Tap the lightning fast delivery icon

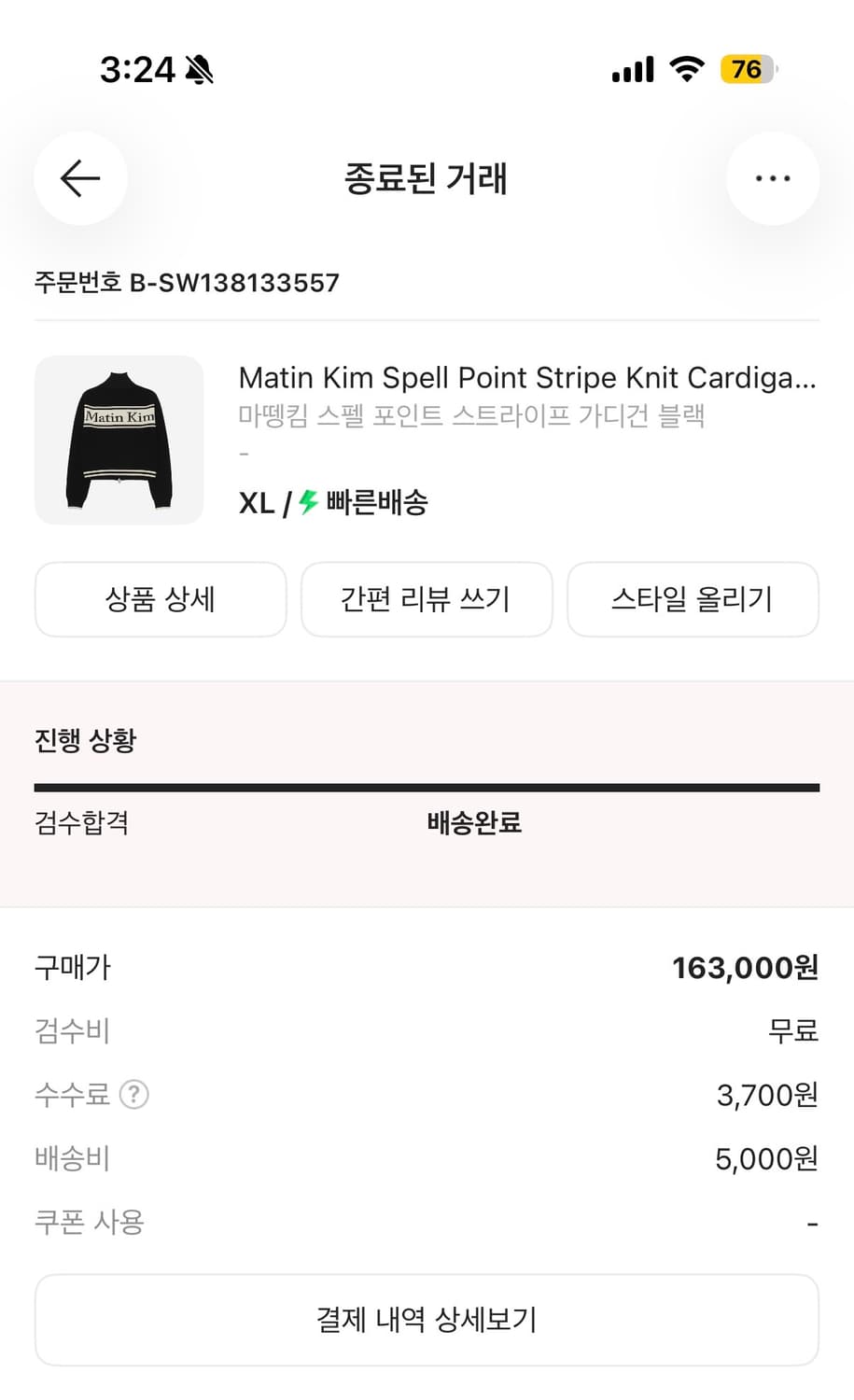[x=304, y=502]
